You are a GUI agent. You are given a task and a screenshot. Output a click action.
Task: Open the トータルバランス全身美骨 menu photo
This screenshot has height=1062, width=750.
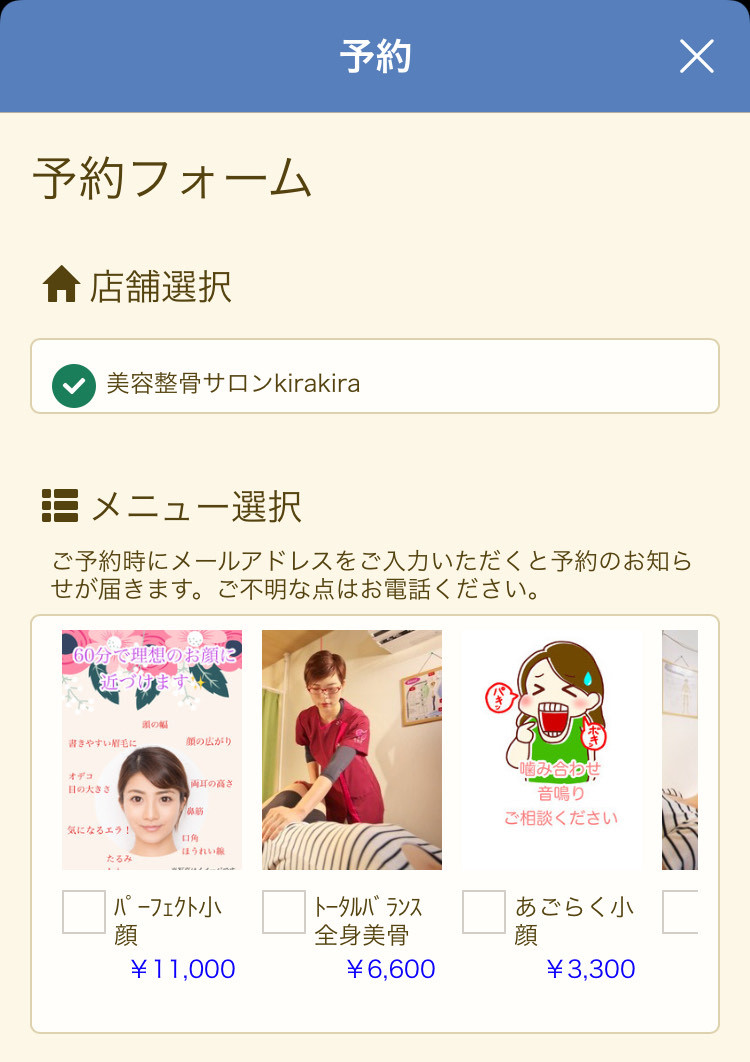click(352, 750)
